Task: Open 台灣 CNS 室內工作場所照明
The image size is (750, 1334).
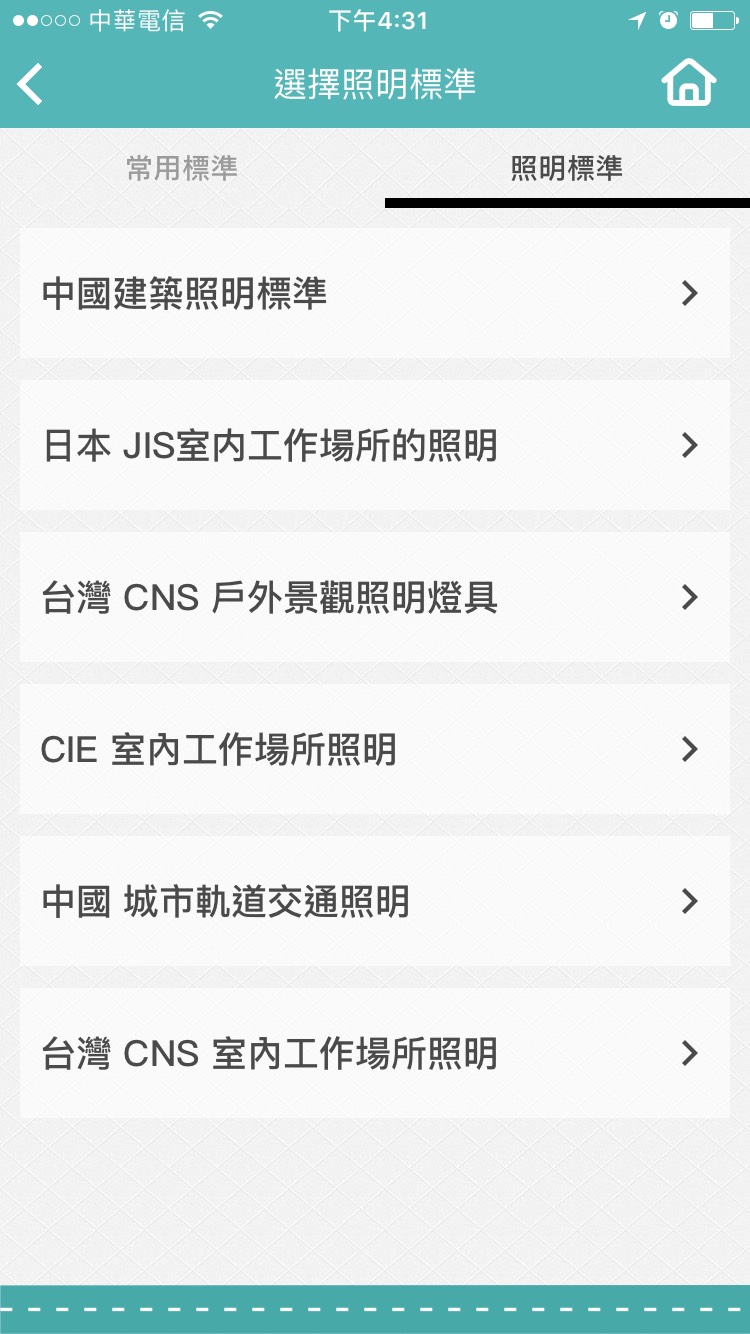Action: 375,1053
